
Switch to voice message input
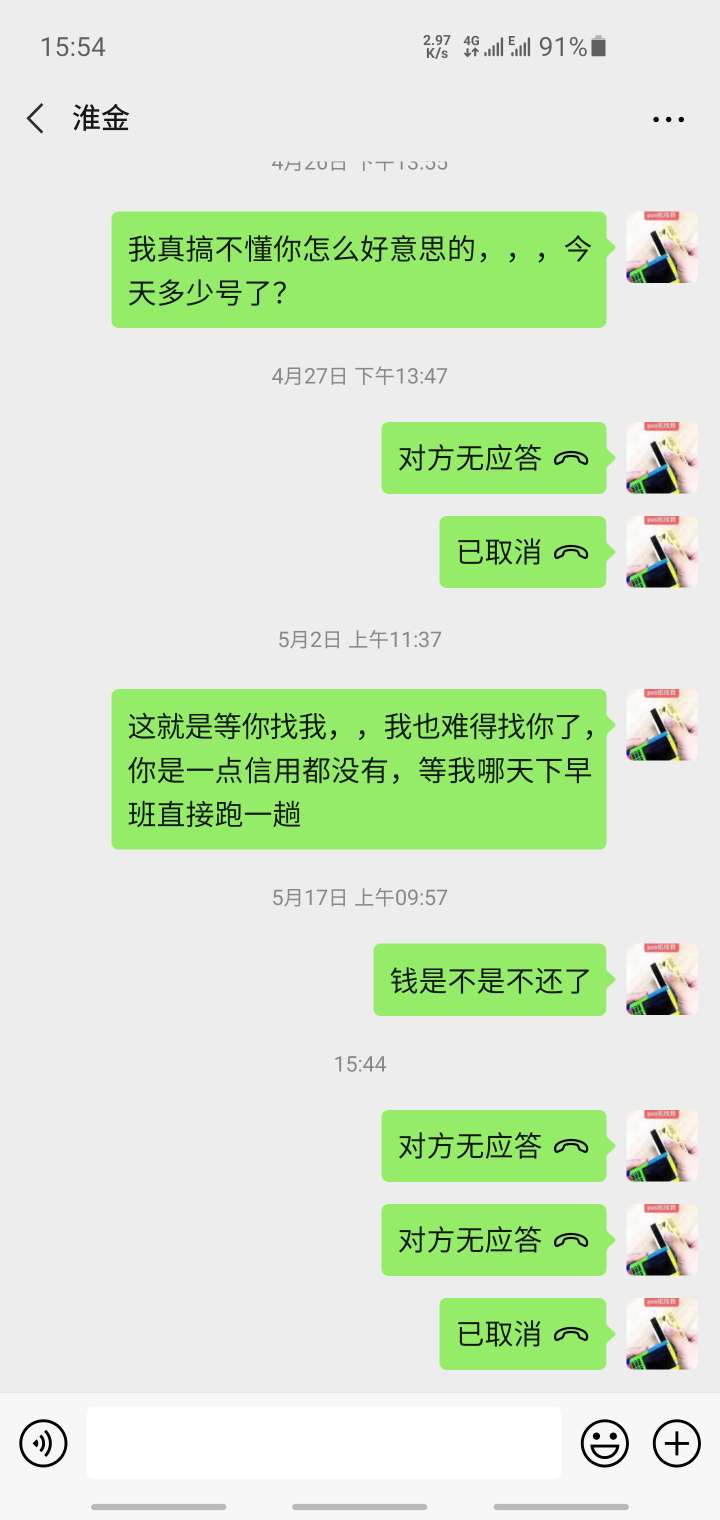point(43,1443)
